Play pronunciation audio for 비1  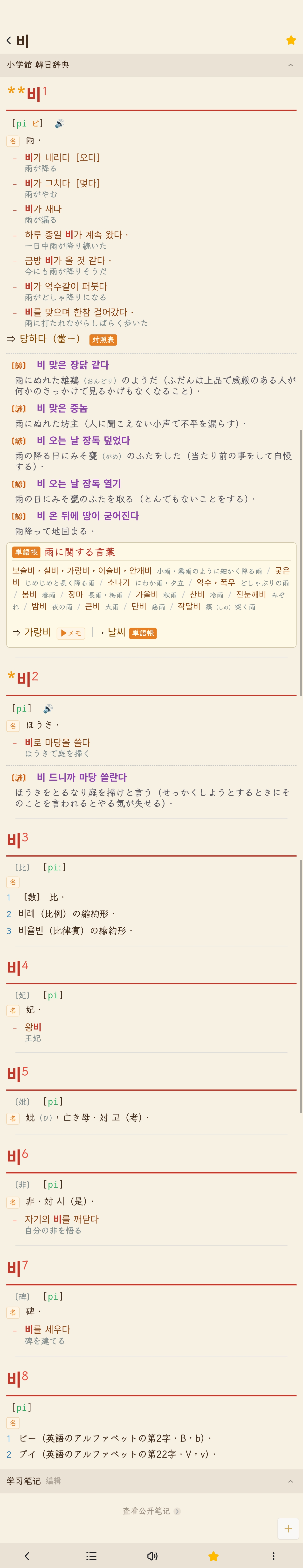pos(59,124)
